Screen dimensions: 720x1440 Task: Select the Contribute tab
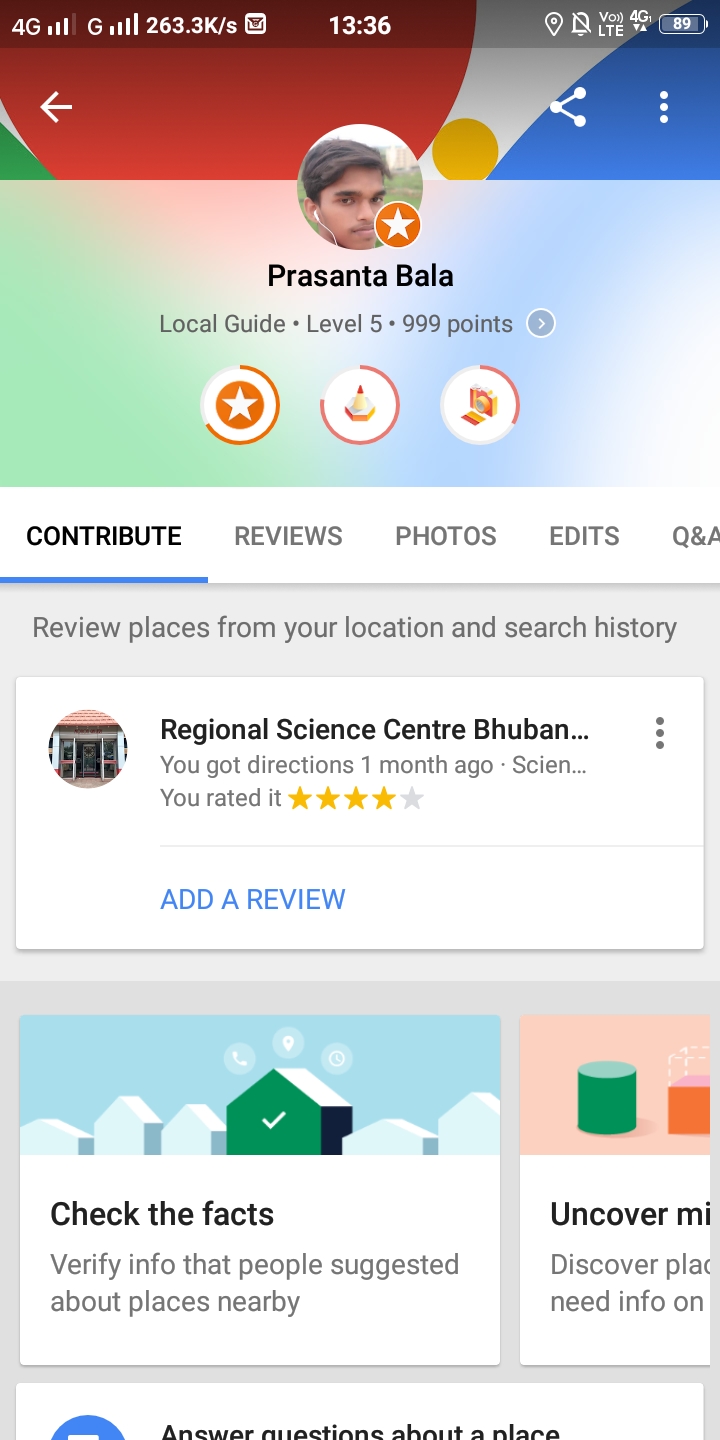point(104,536)
